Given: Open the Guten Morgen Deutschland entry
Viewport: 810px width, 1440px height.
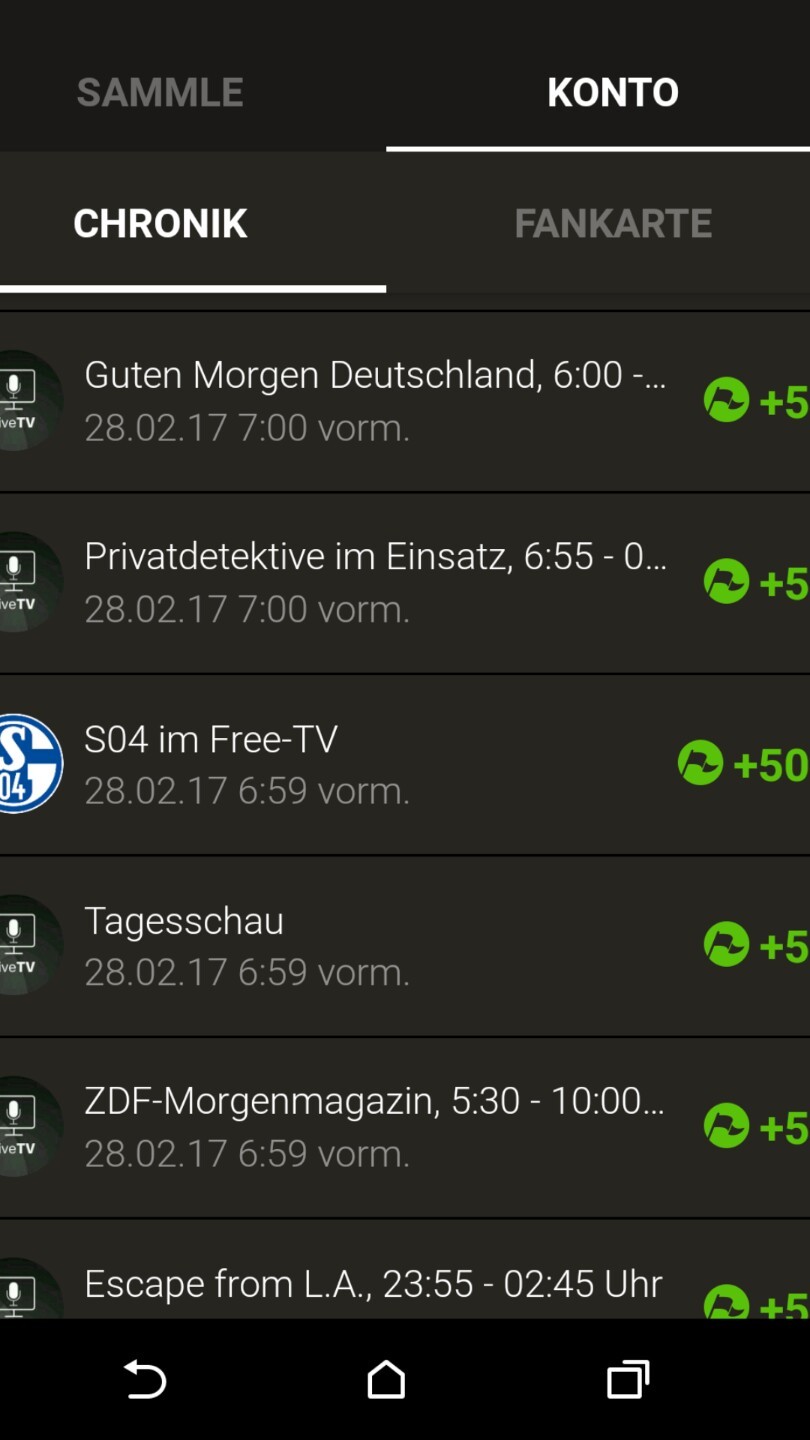Looking at the screenshot, I should (375, 400).
